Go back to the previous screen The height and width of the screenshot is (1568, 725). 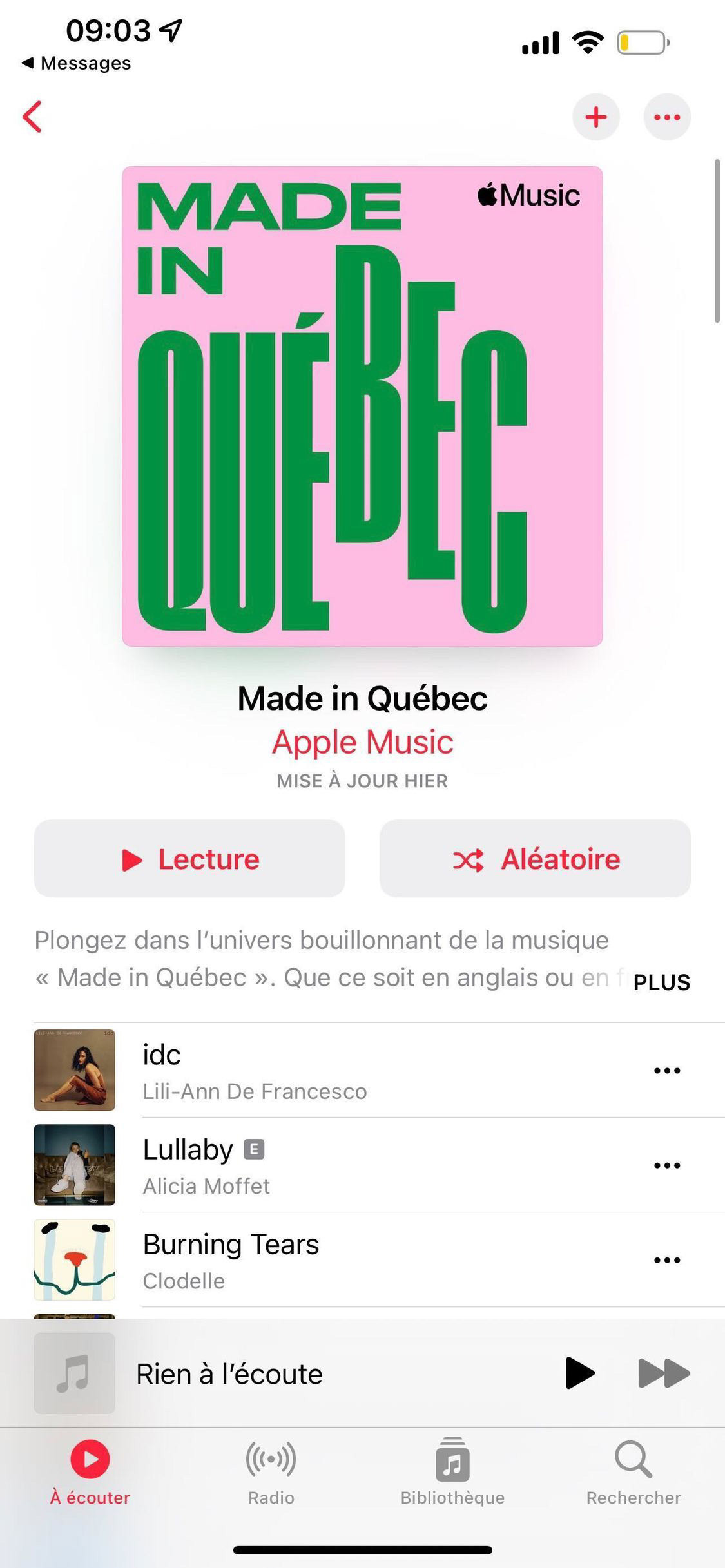[32, 117]
